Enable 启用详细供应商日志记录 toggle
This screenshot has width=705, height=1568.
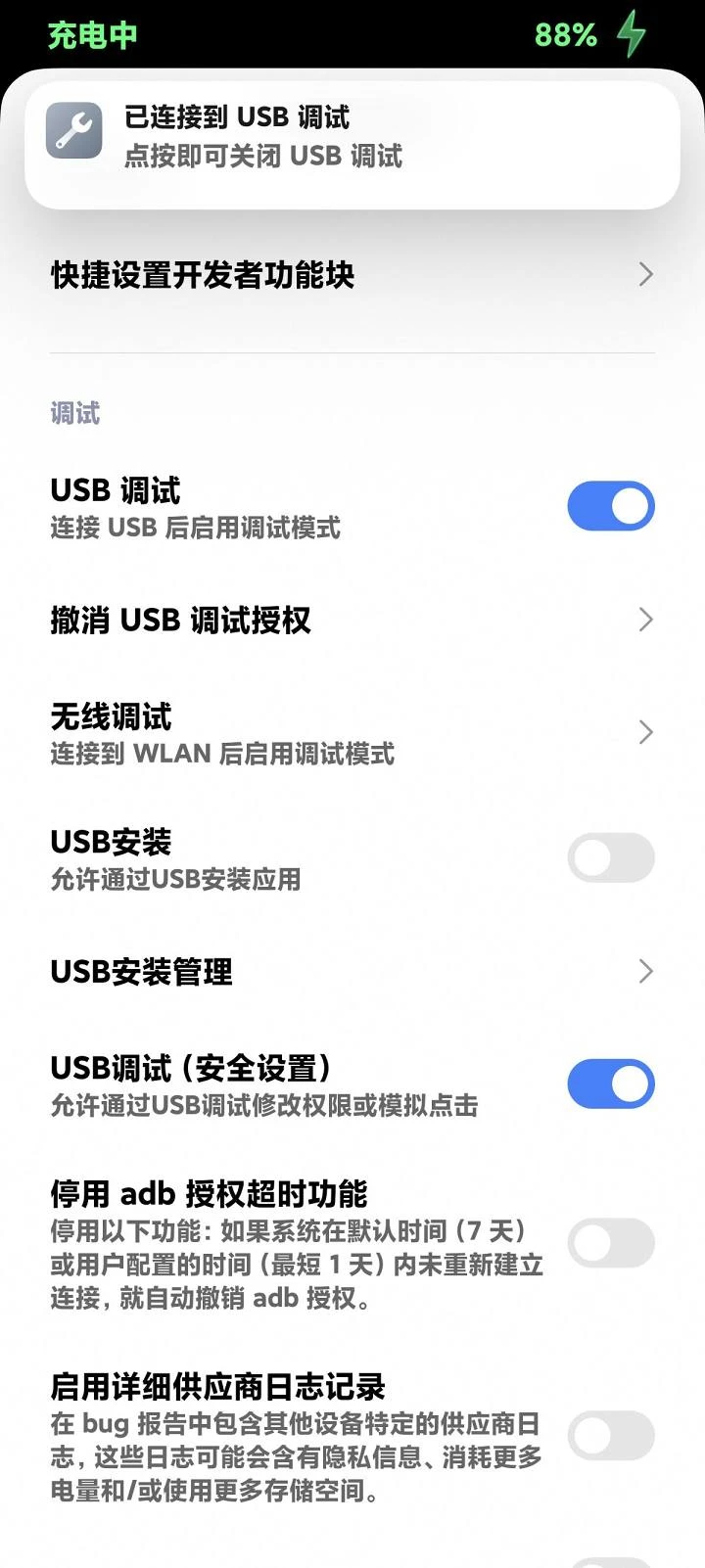[x=610, y=1436]
